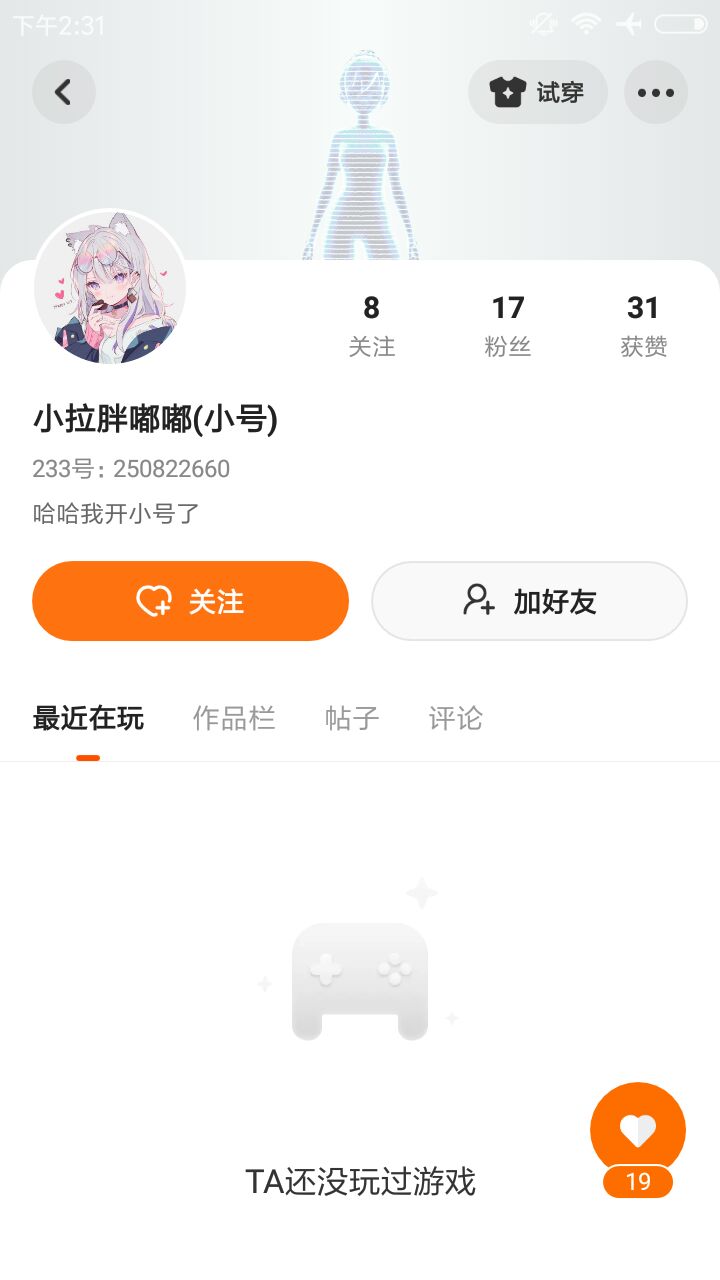
Task: Tap the 试穿 try-on button
Action: point(538,92)
